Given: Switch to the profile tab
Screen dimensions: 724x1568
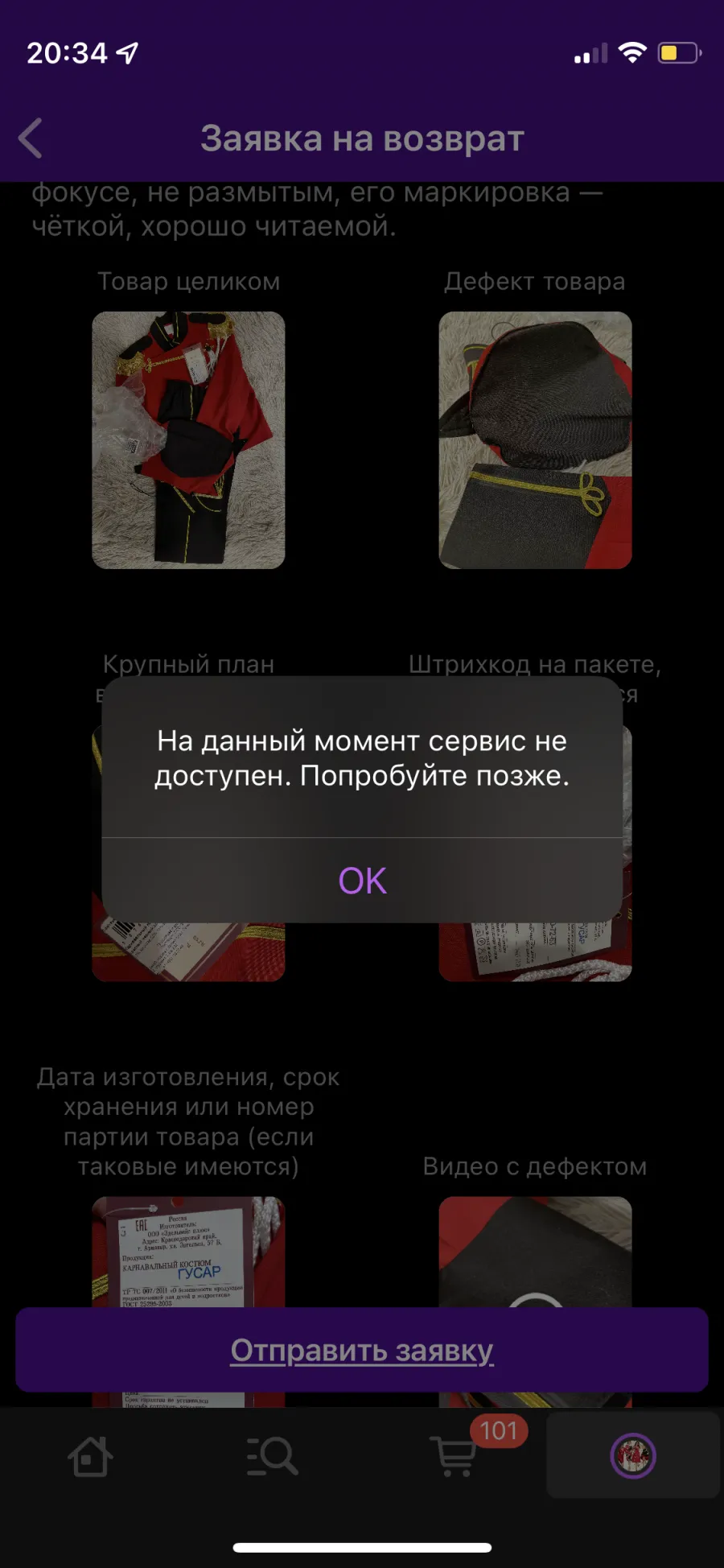Looking at the screenshot, I should click(633, 1455).
